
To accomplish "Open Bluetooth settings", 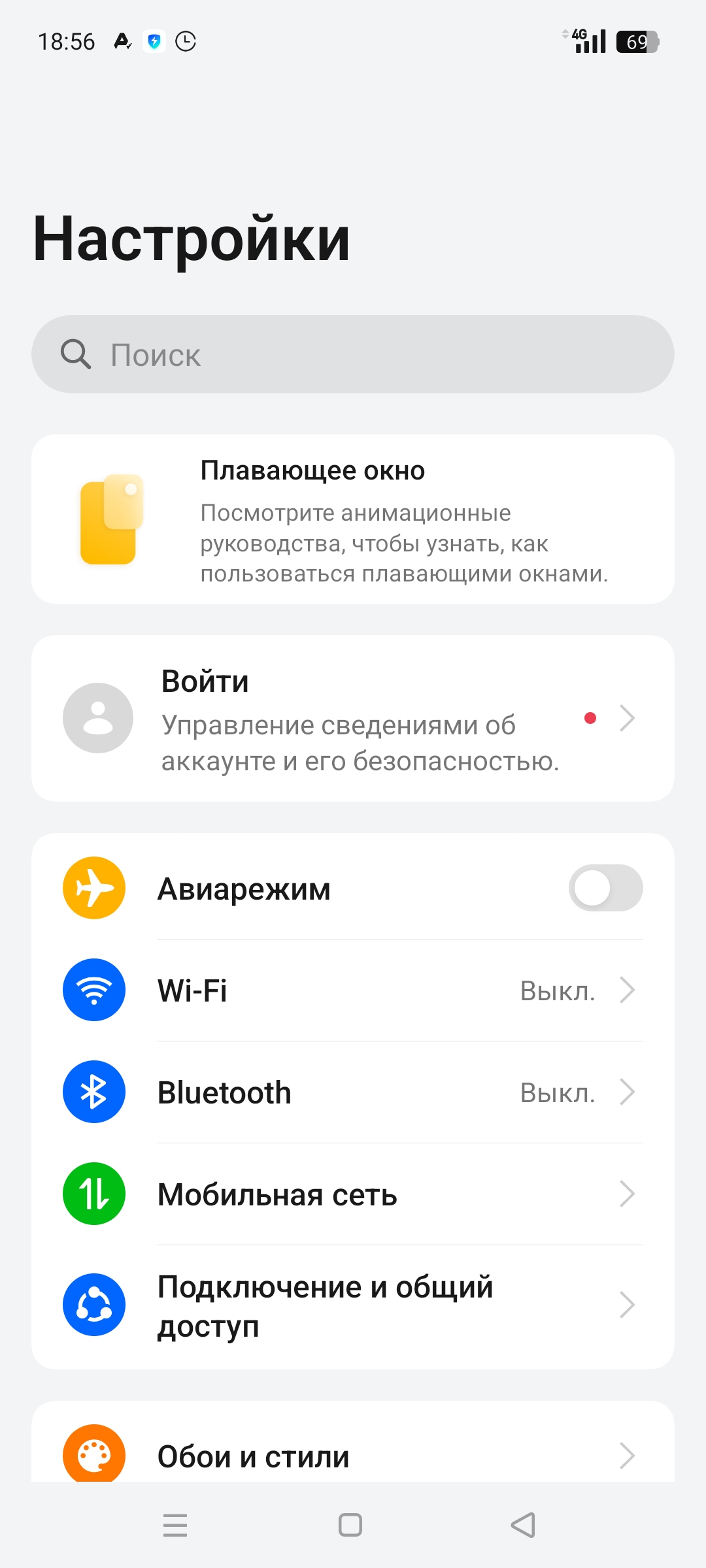I will pyautogui.click(x=353, y=1092).
